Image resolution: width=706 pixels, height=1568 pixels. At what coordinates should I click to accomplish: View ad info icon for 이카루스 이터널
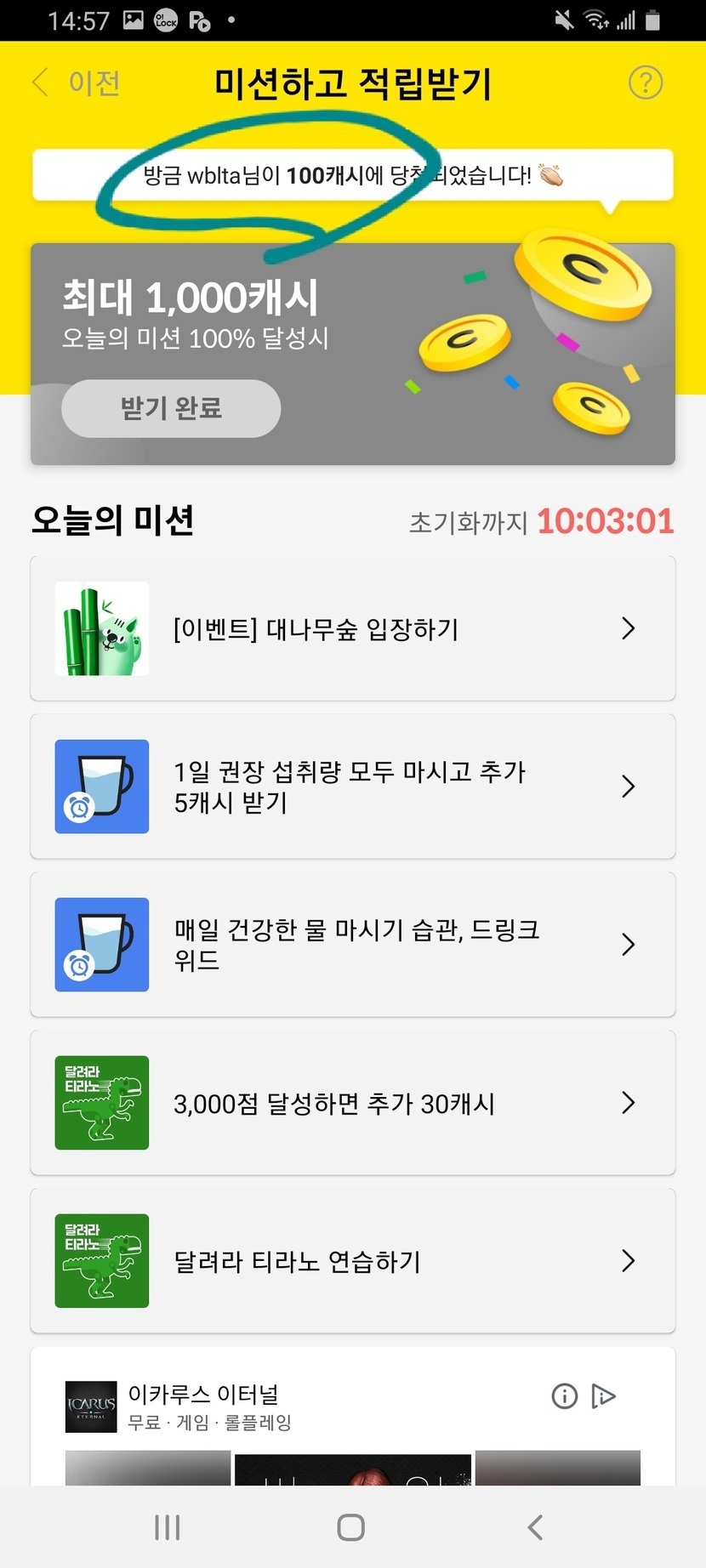(565, 1396)
